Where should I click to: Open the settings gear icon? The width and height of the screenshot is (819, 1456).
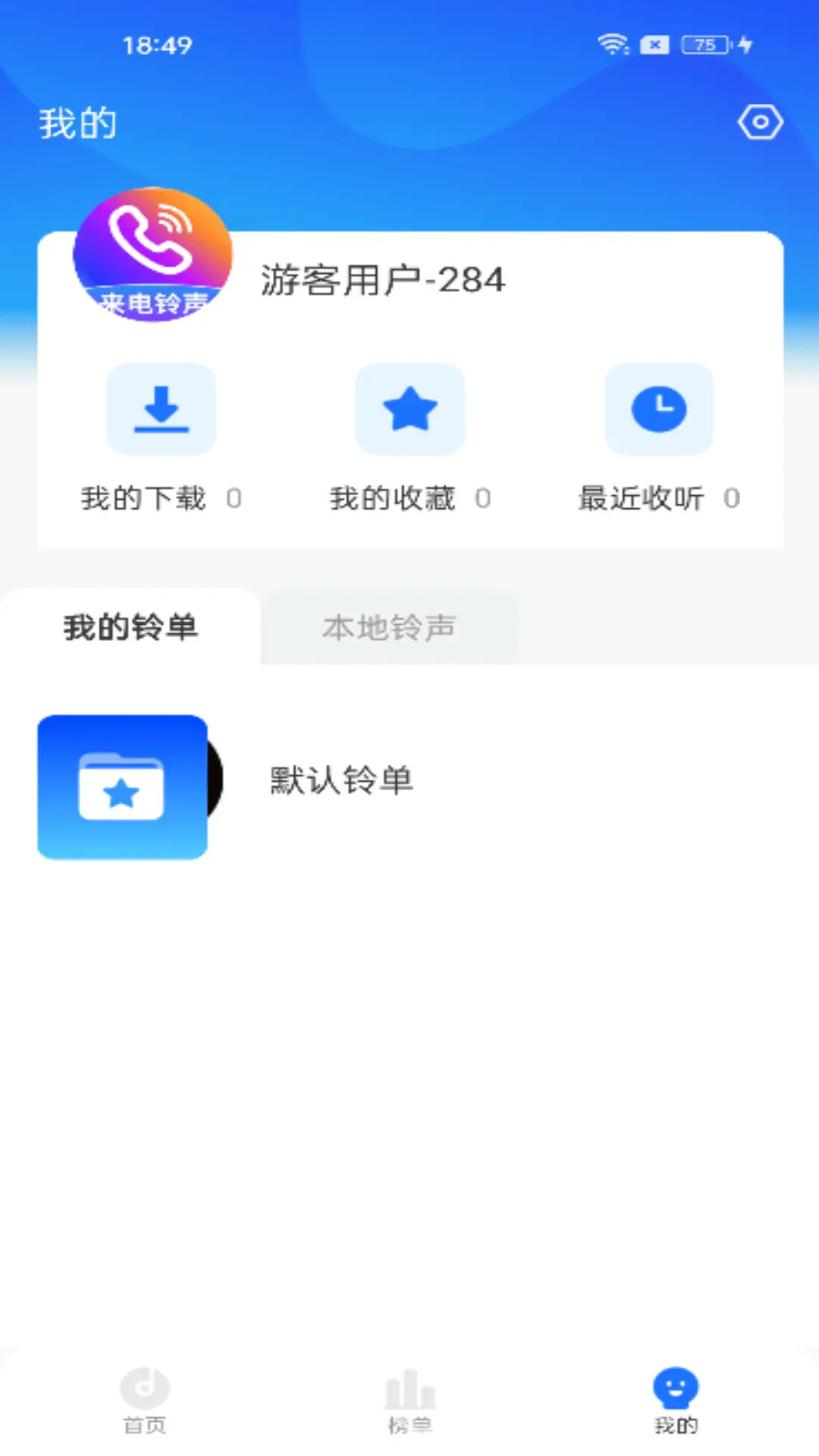pos(761,121)
